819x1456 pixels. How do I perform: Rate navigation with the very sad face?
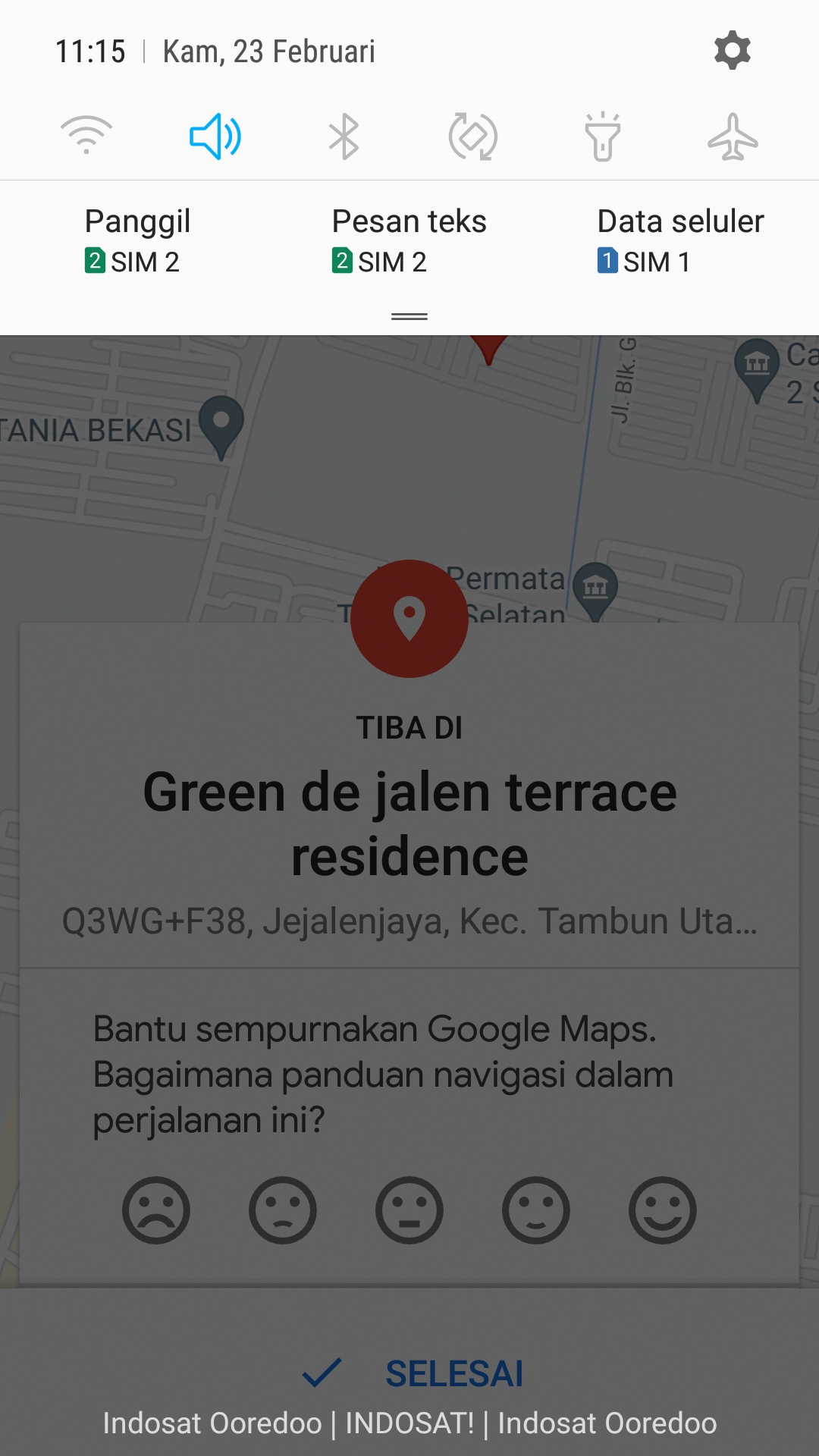pyautogui.click(x=156, y=1210)
